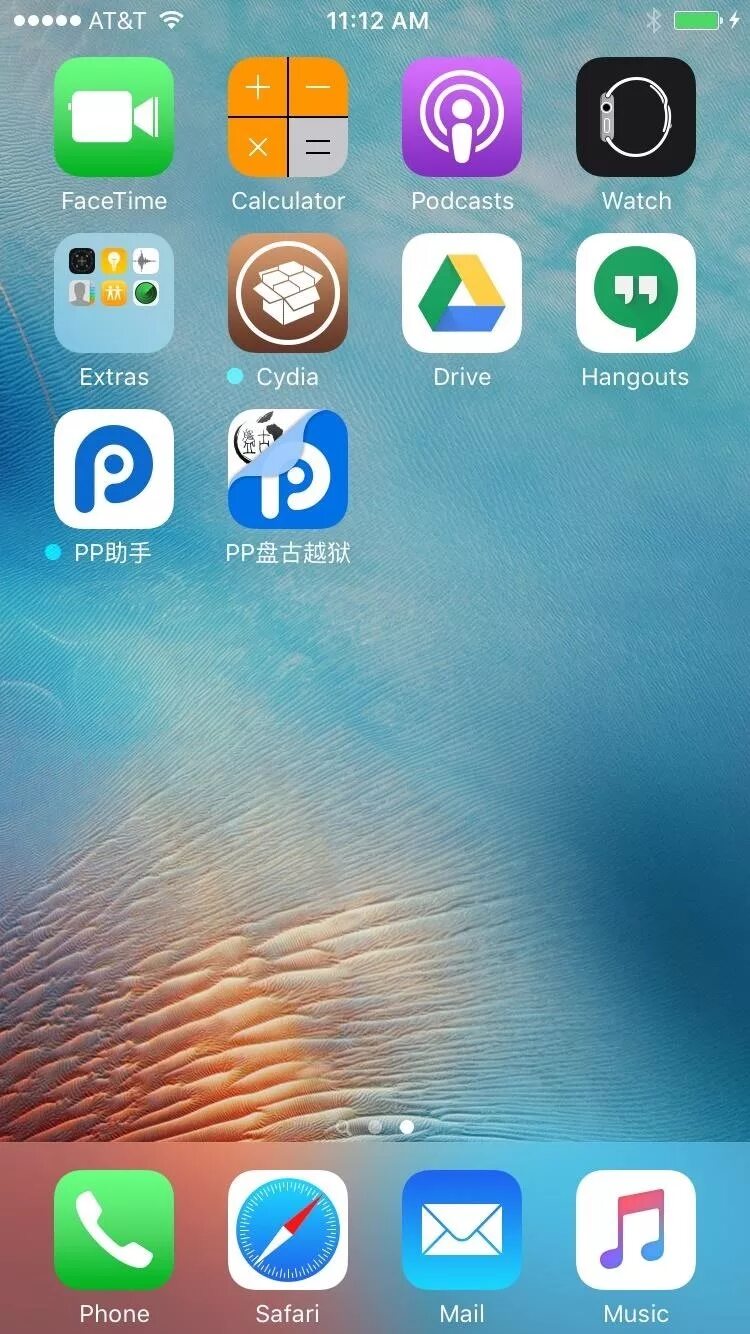The width and height of the screenshot is (750, 1334).
Task: Open the PP盘古越狱 jailbreak app
Action: (288, 469)
